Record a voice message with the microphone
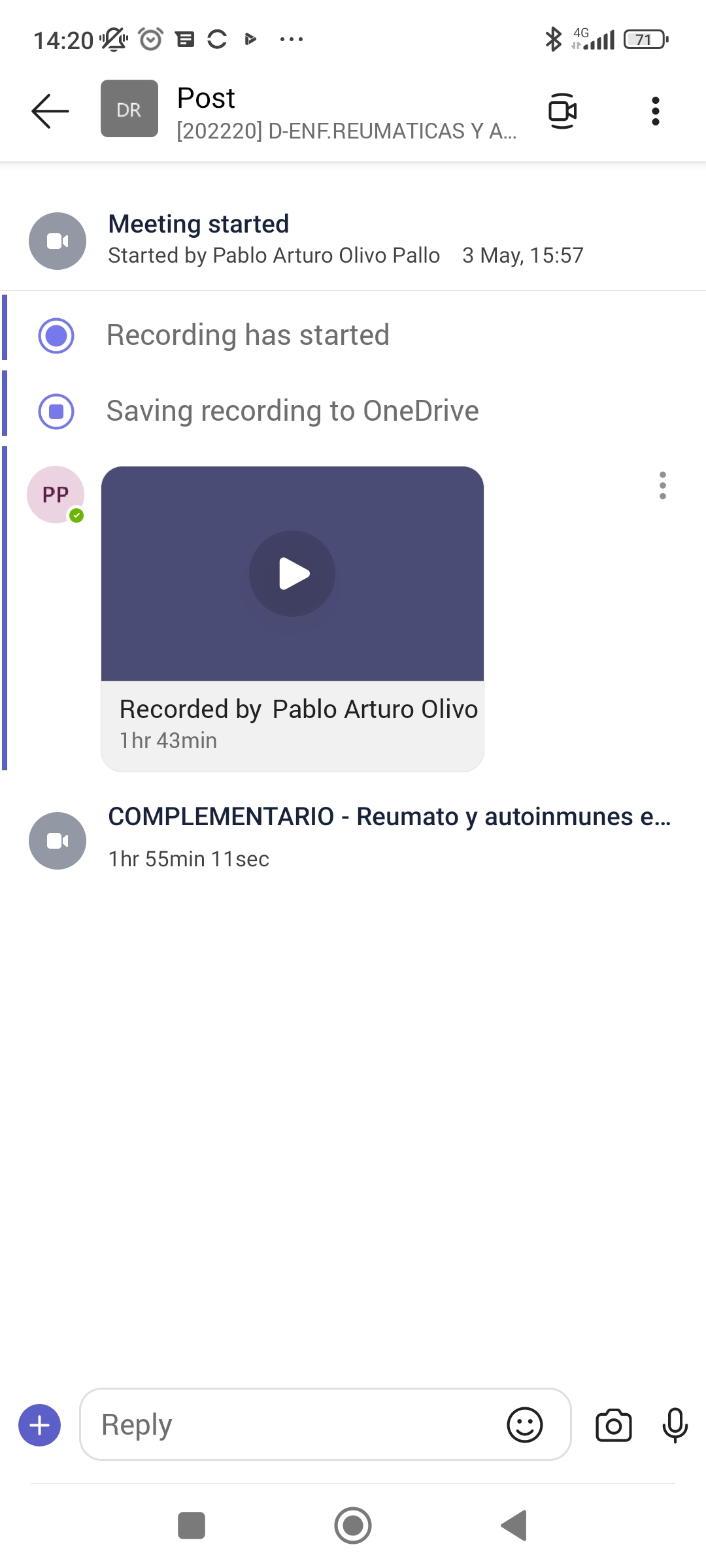The width and height of the screenshot is (706, 1568). [675, 1425]
